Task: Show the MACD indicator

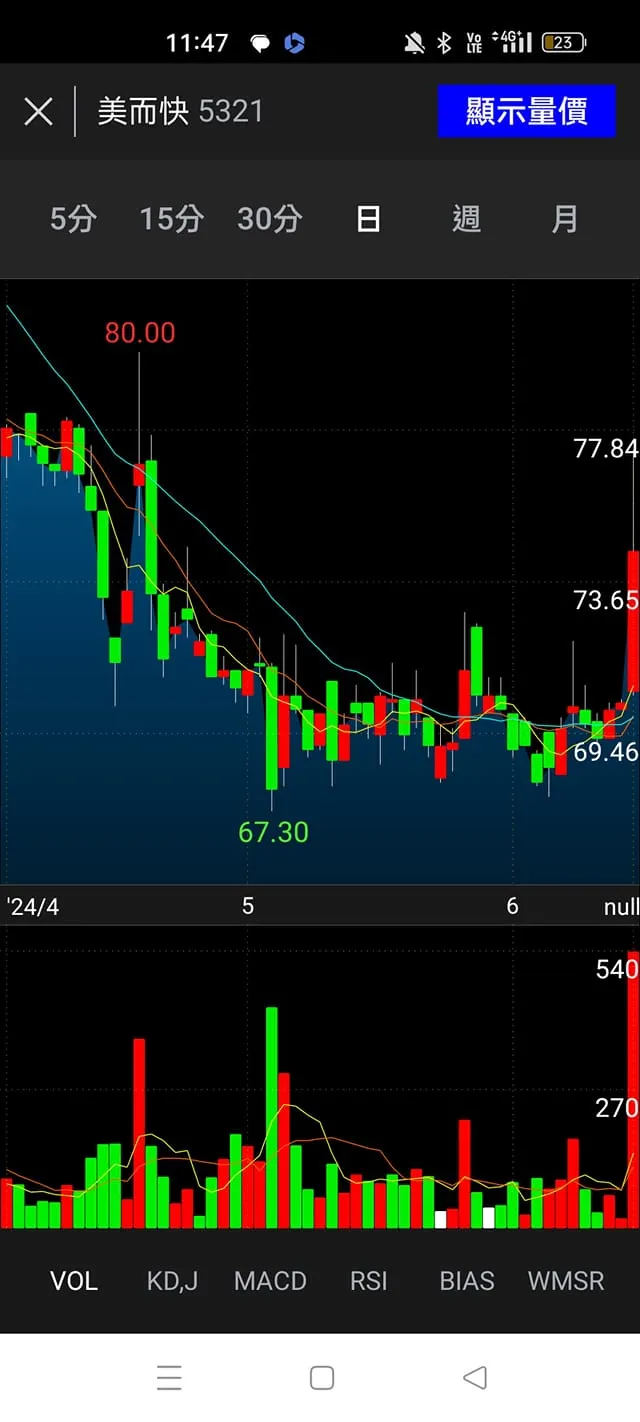Action: pos(270,1281)
